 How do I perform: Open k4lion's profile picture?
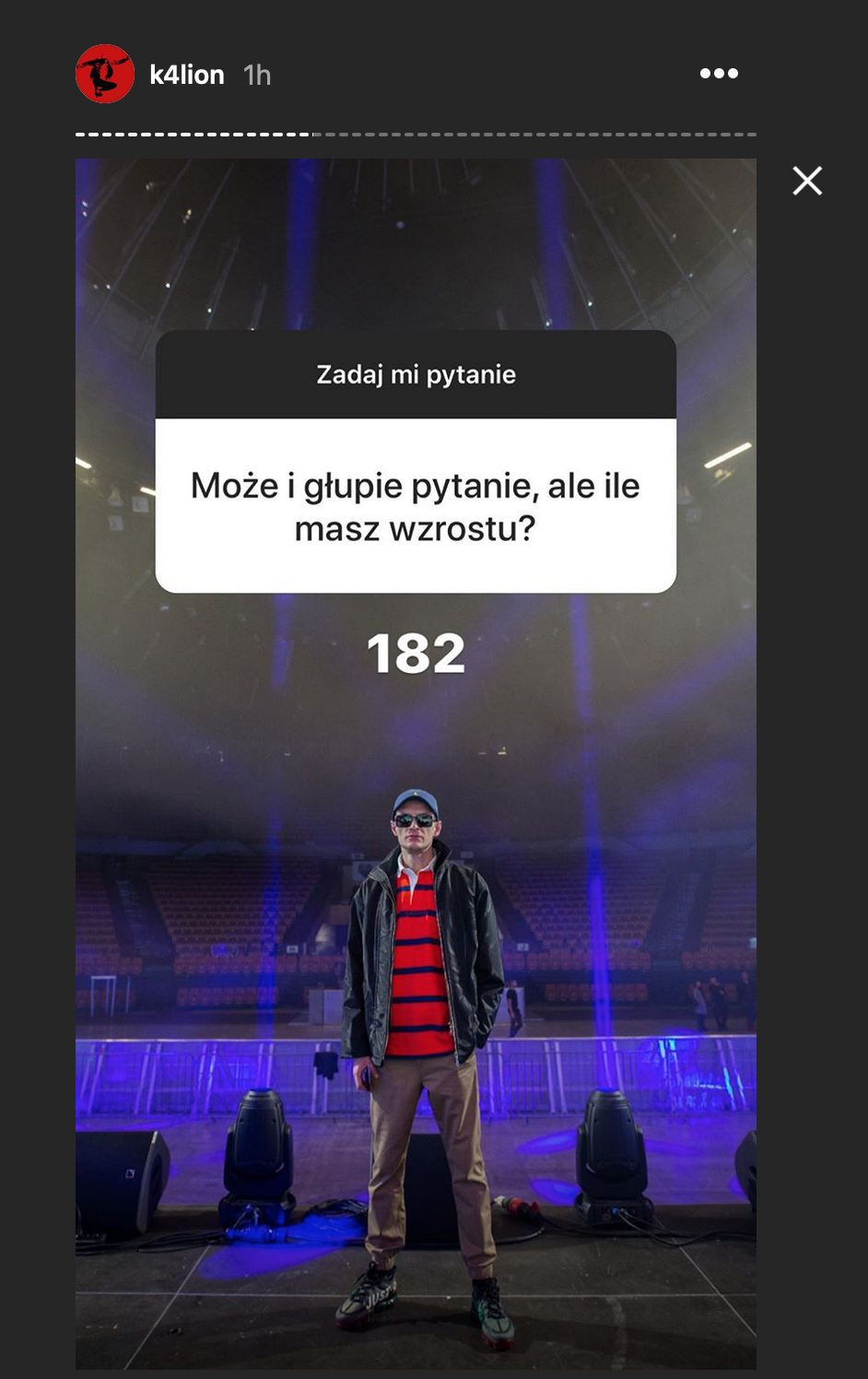[104, 74]
